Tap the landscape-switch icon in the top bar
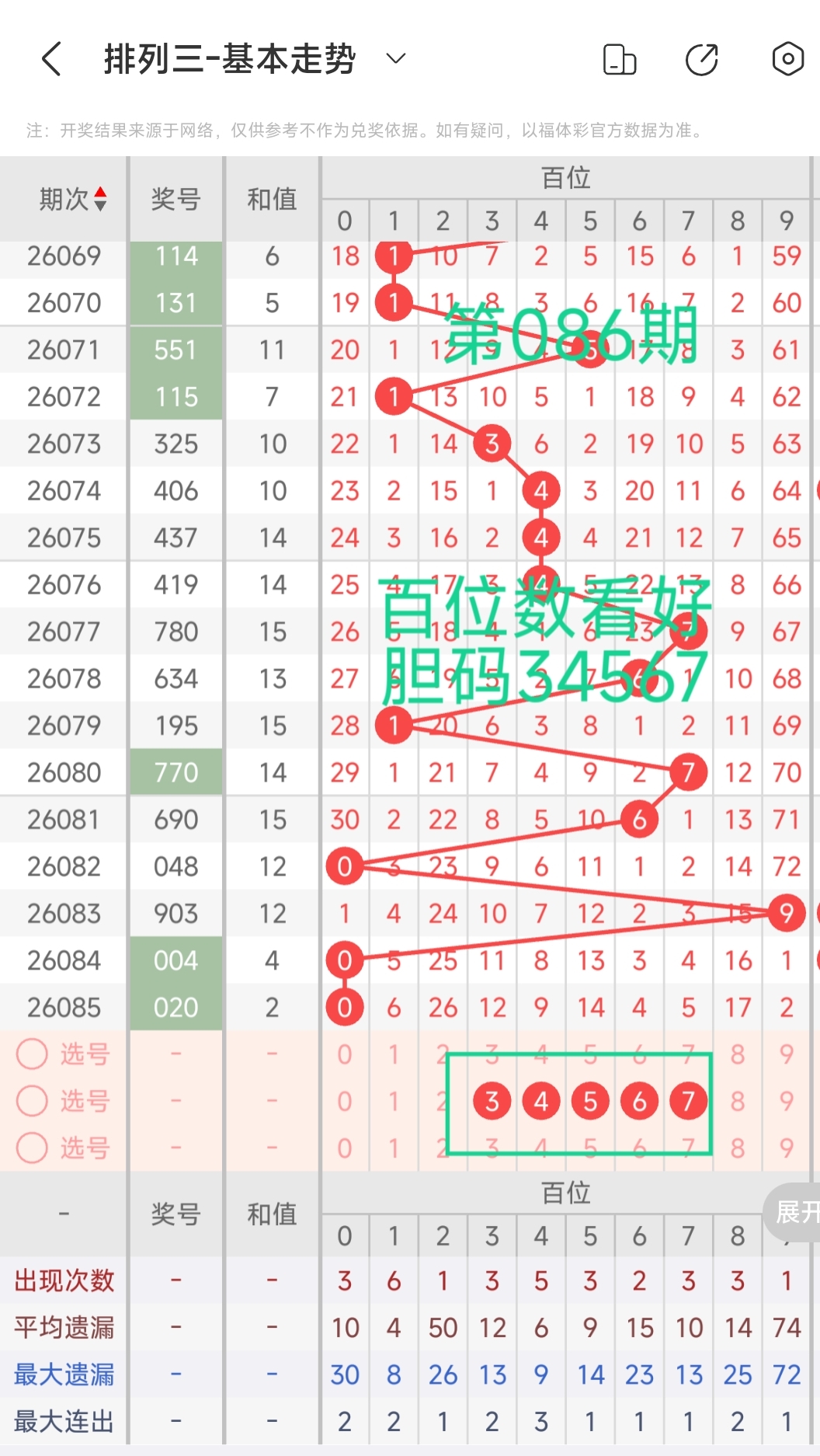This screenshot has height=1456, width=820. 619,58
